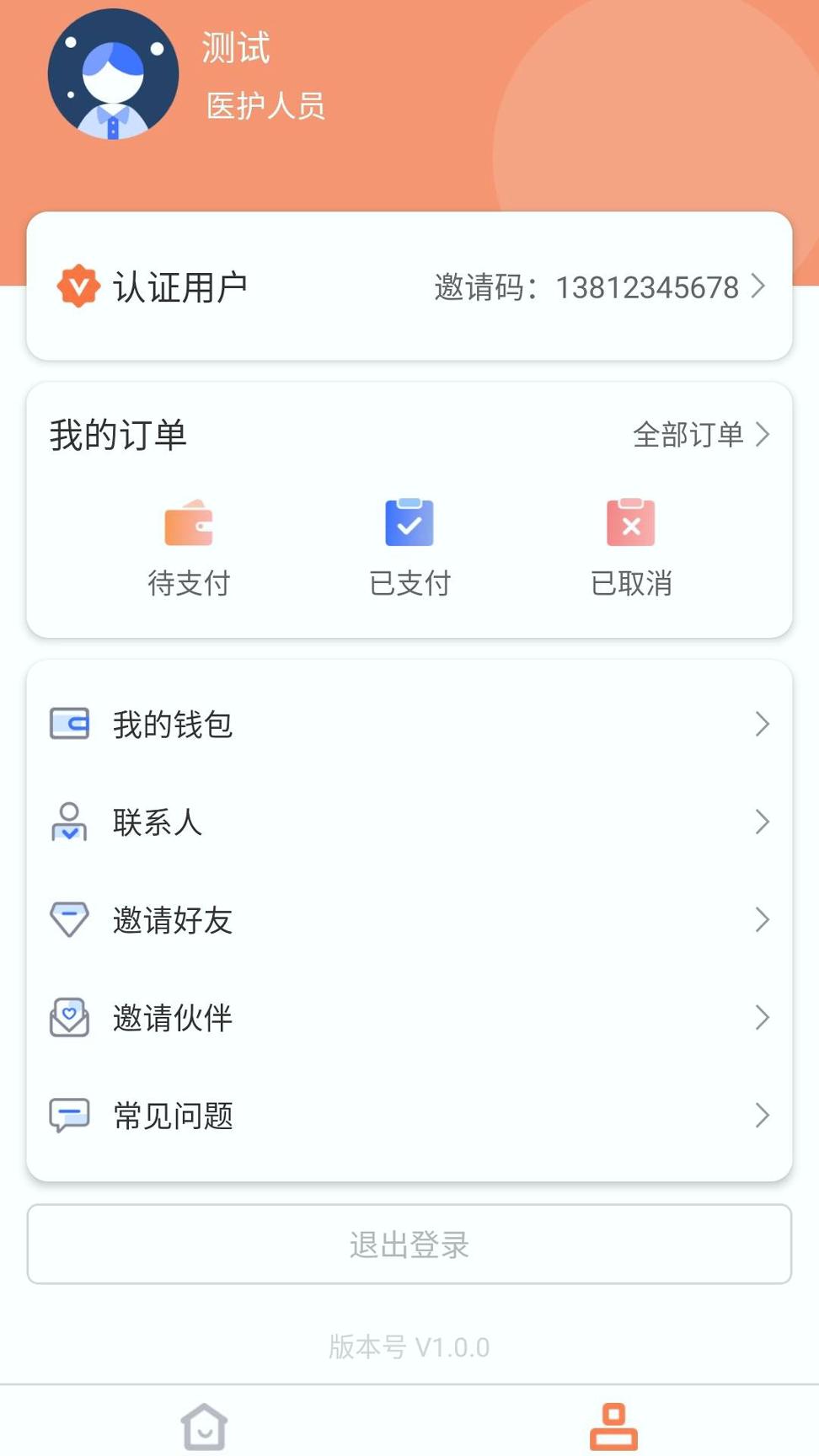This screenshot has height=1456, width=819.
Task: Open the 已取消 (cancelled) orders icon
Action: tap(630, 522)
